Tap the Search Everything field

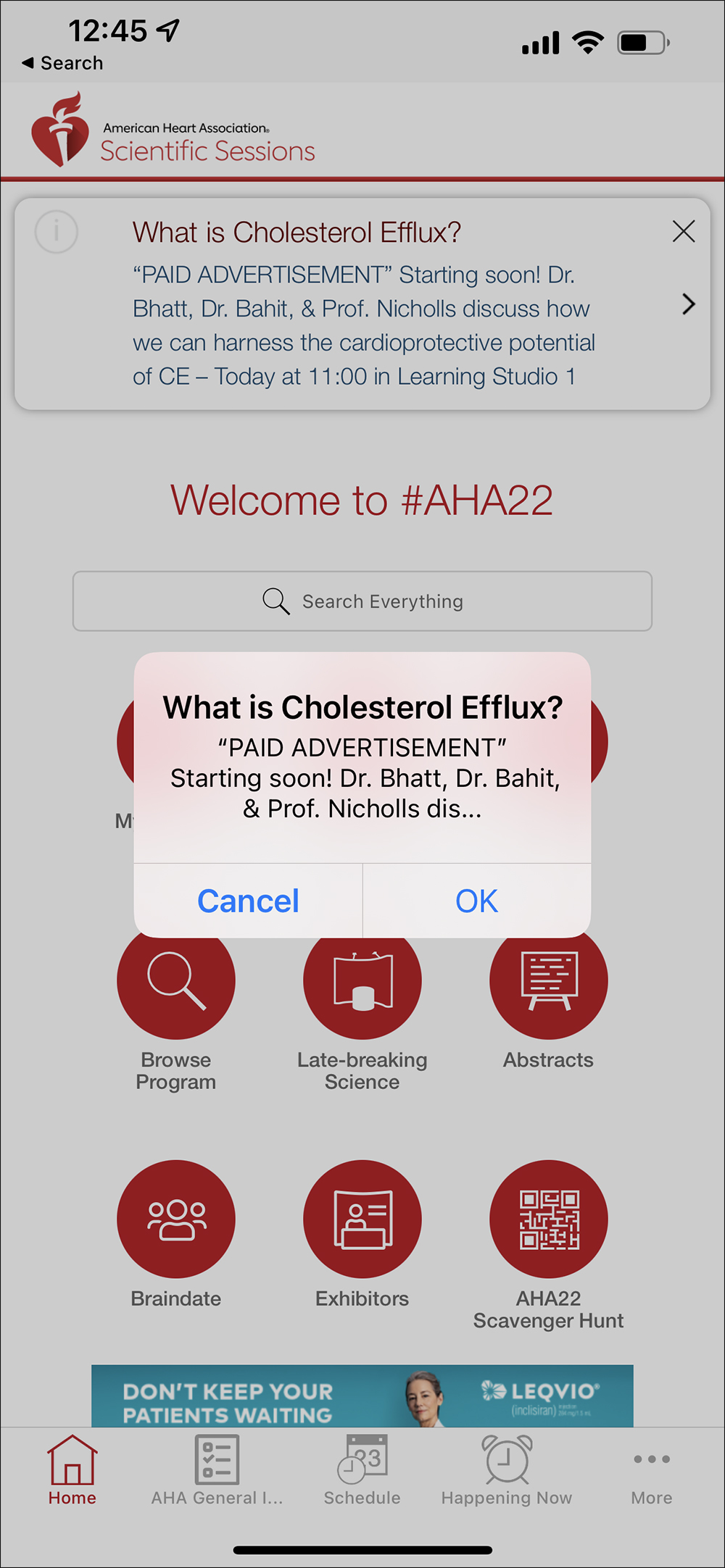coord(362,601)
